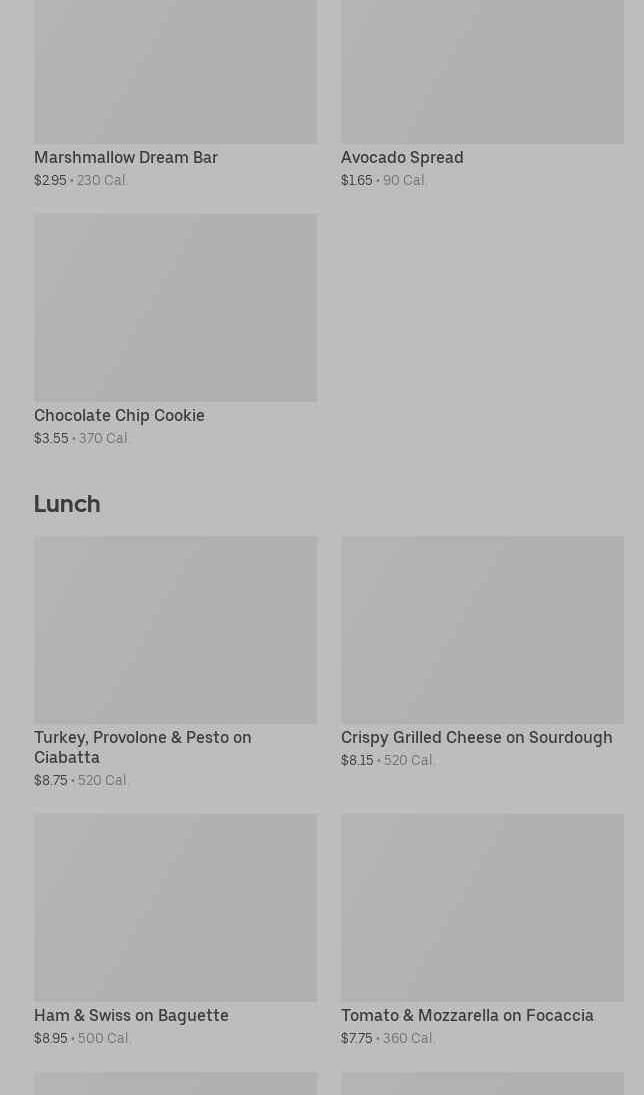Open the Chocolate Chip Cookie card
This screenshot has width=644, height=1095.
coord(175,330)
